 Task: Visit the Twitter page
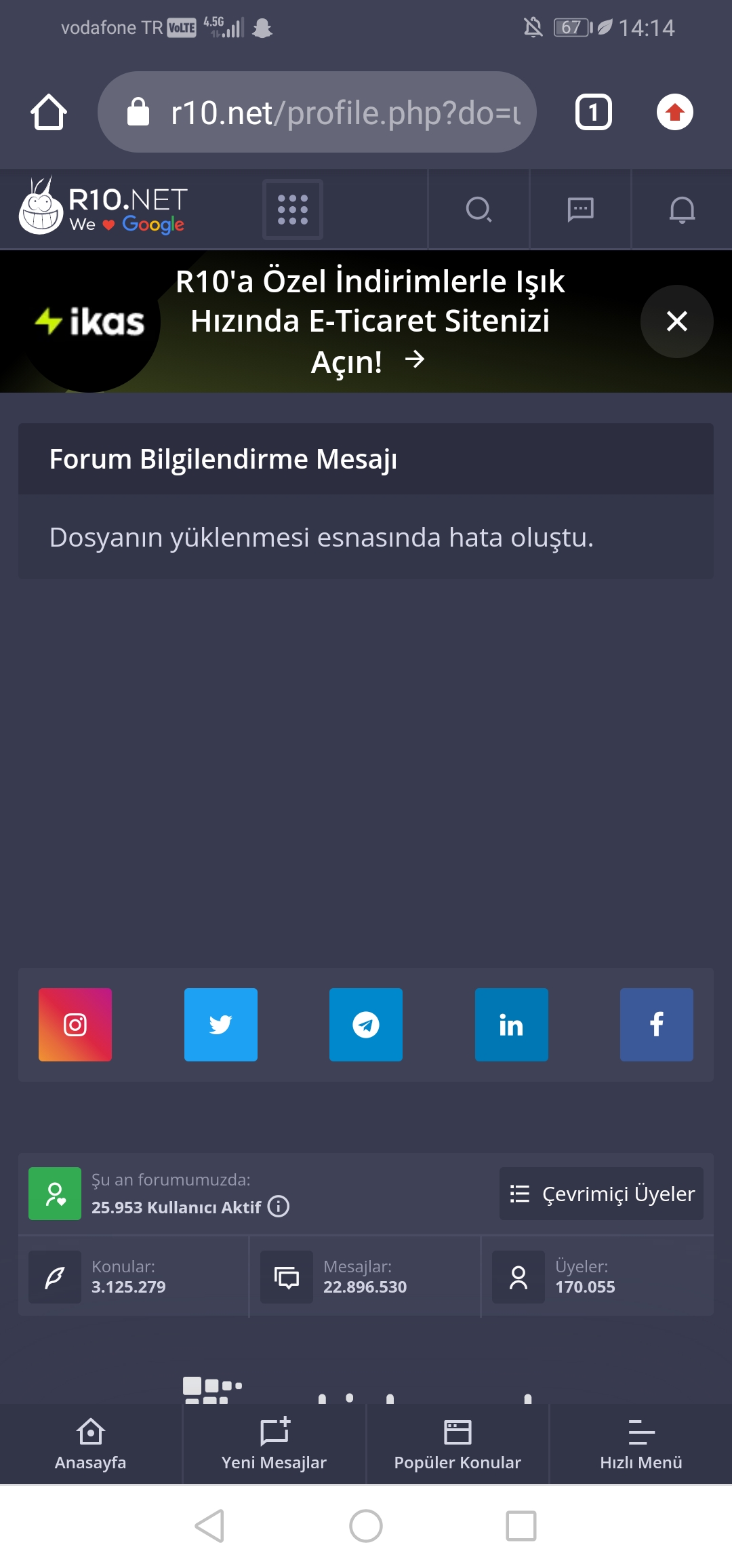tap(221, 1024)
